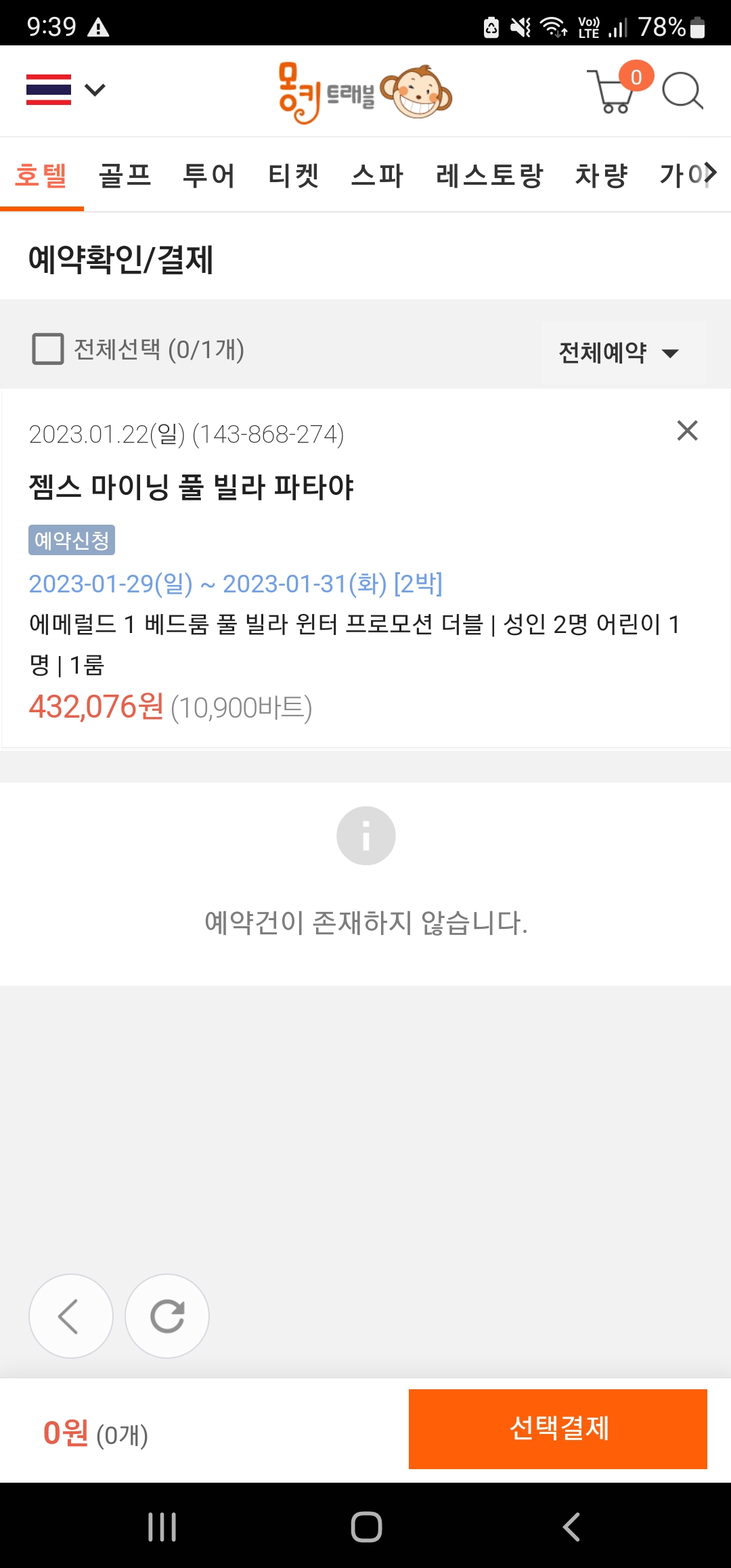Tap the 선택결제 payment button

coord(558,1429)
